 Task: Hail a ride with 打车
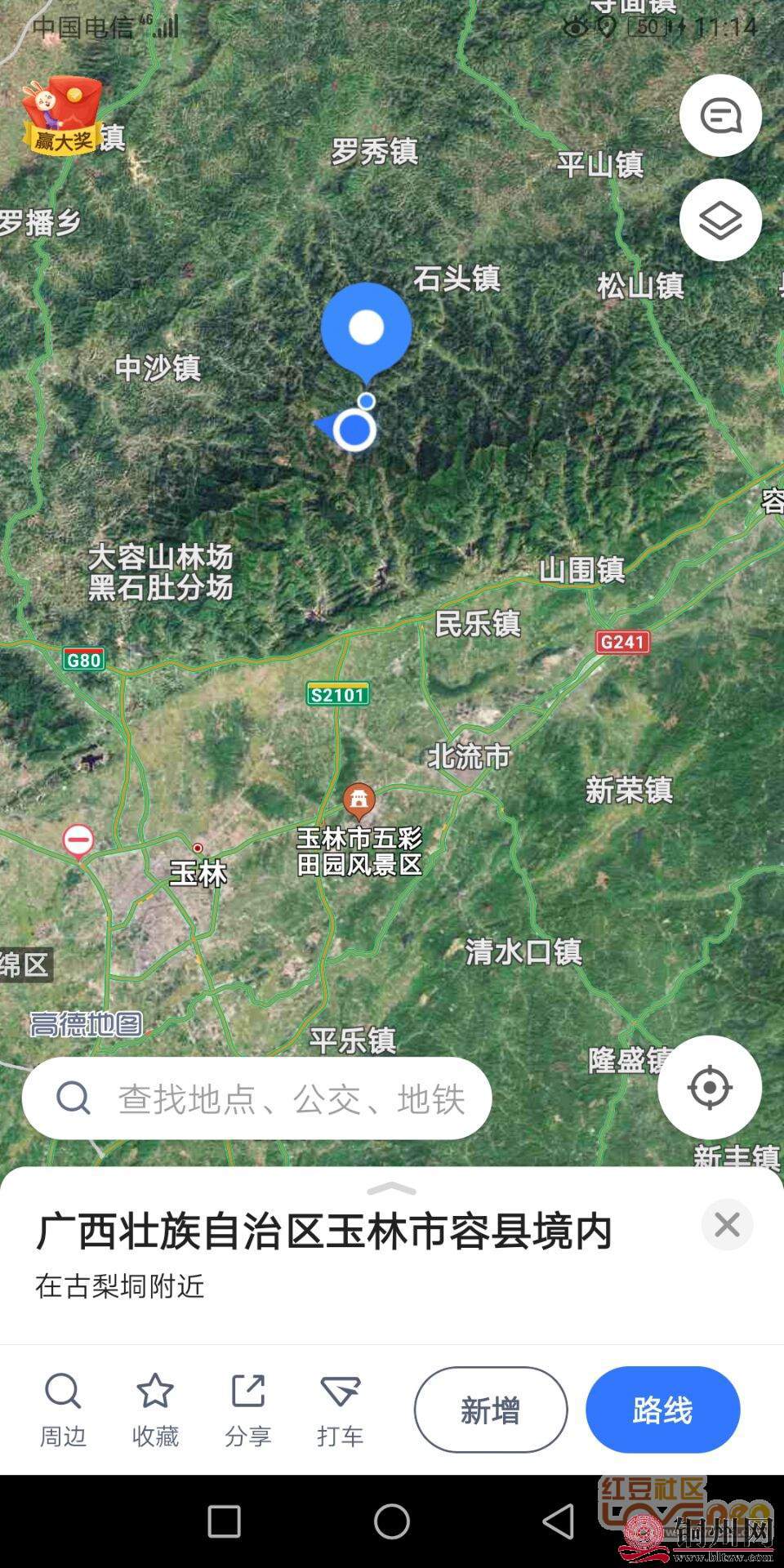[340, 1409]
